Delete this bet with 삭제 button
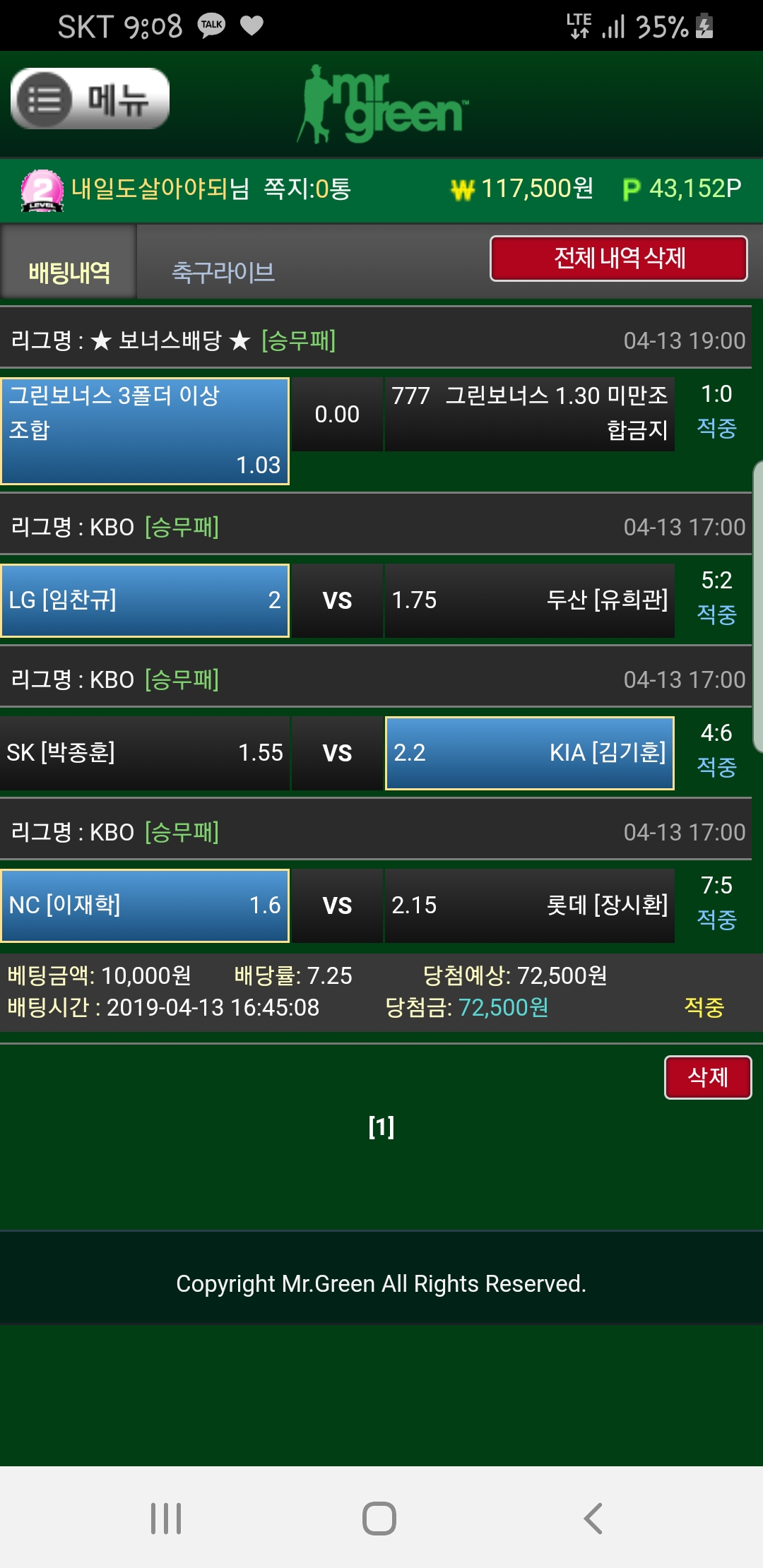The width and height of the screenshot is (763, 1568). [x=708, y=1077]
